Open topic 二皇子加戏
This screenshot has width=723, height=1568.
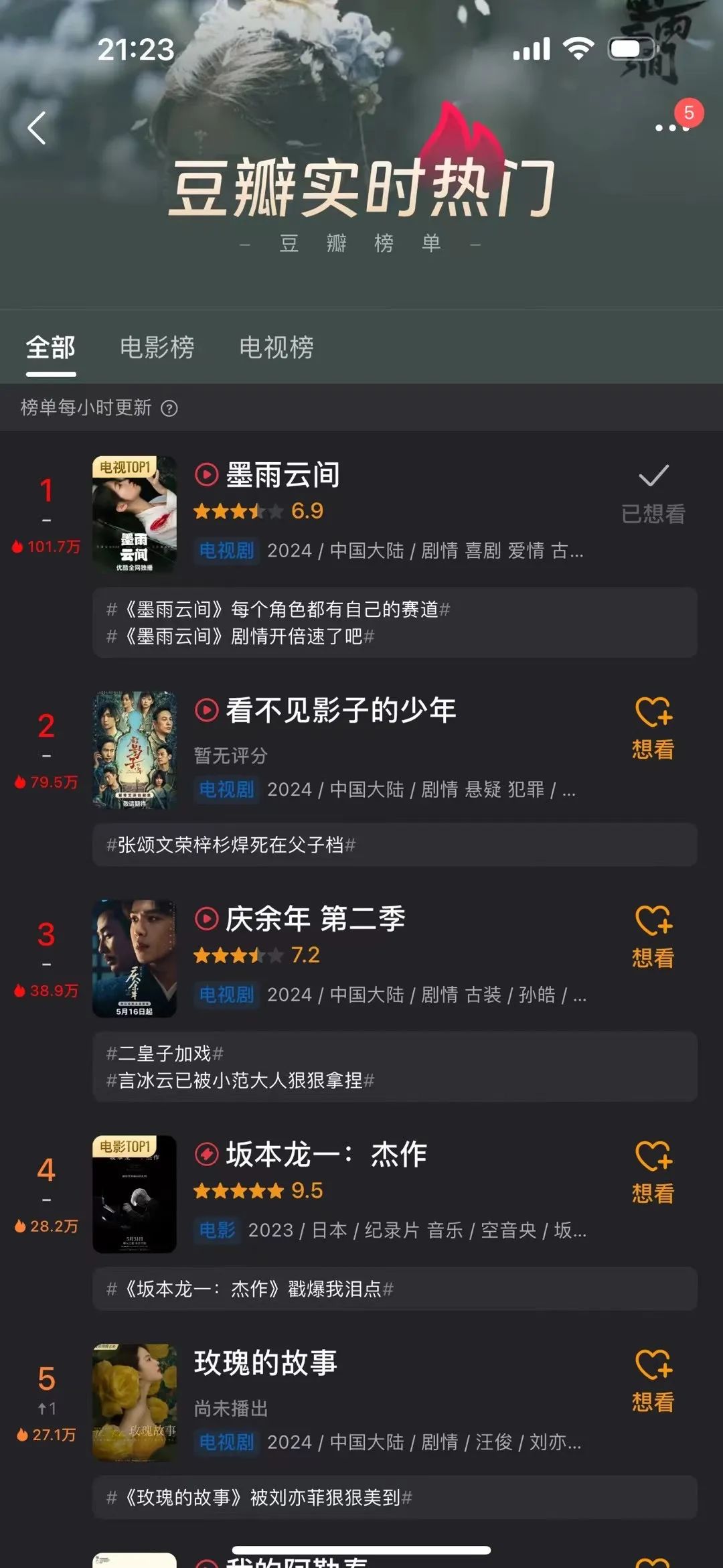[165, 1053]
